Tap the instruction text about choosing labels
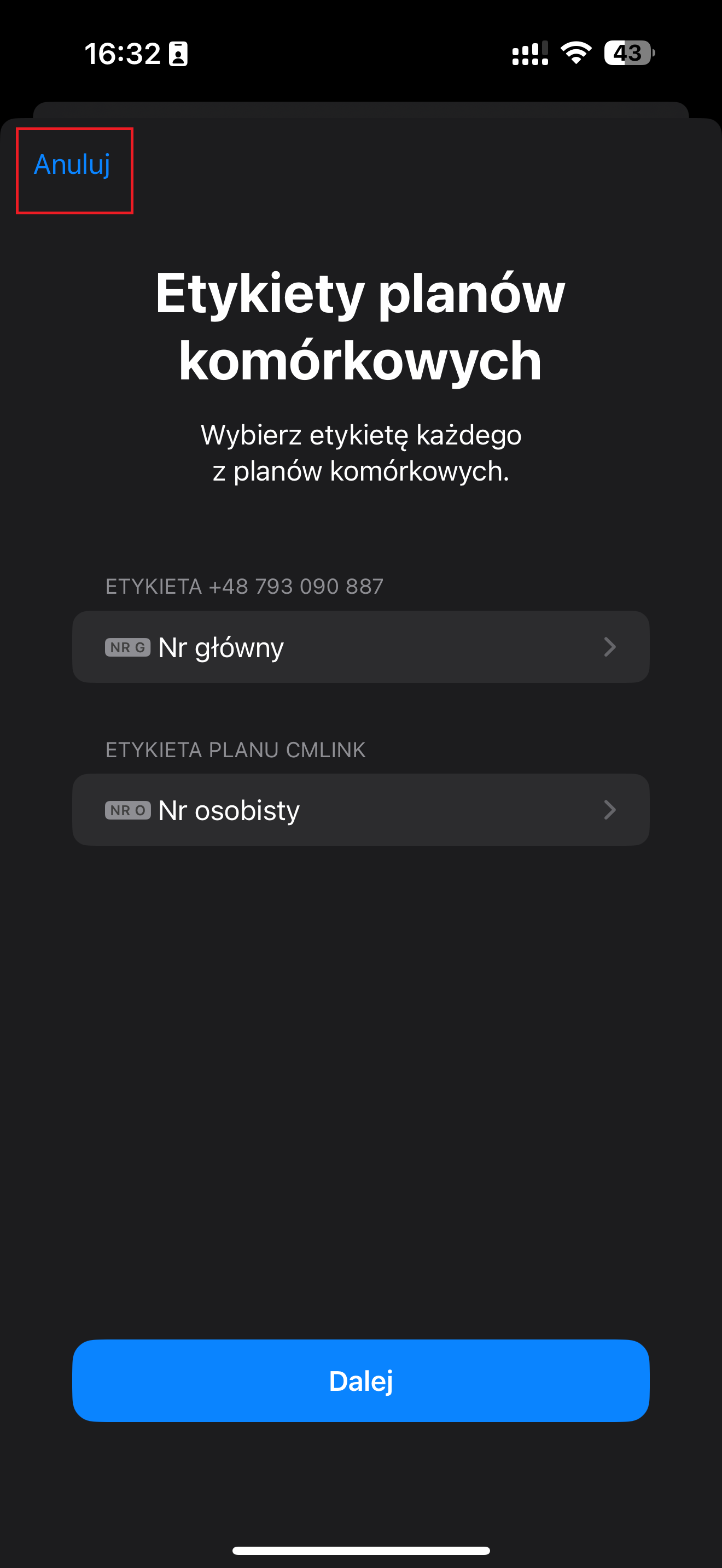The height and width of the screenshot is (1568, 722). point(361,452)
